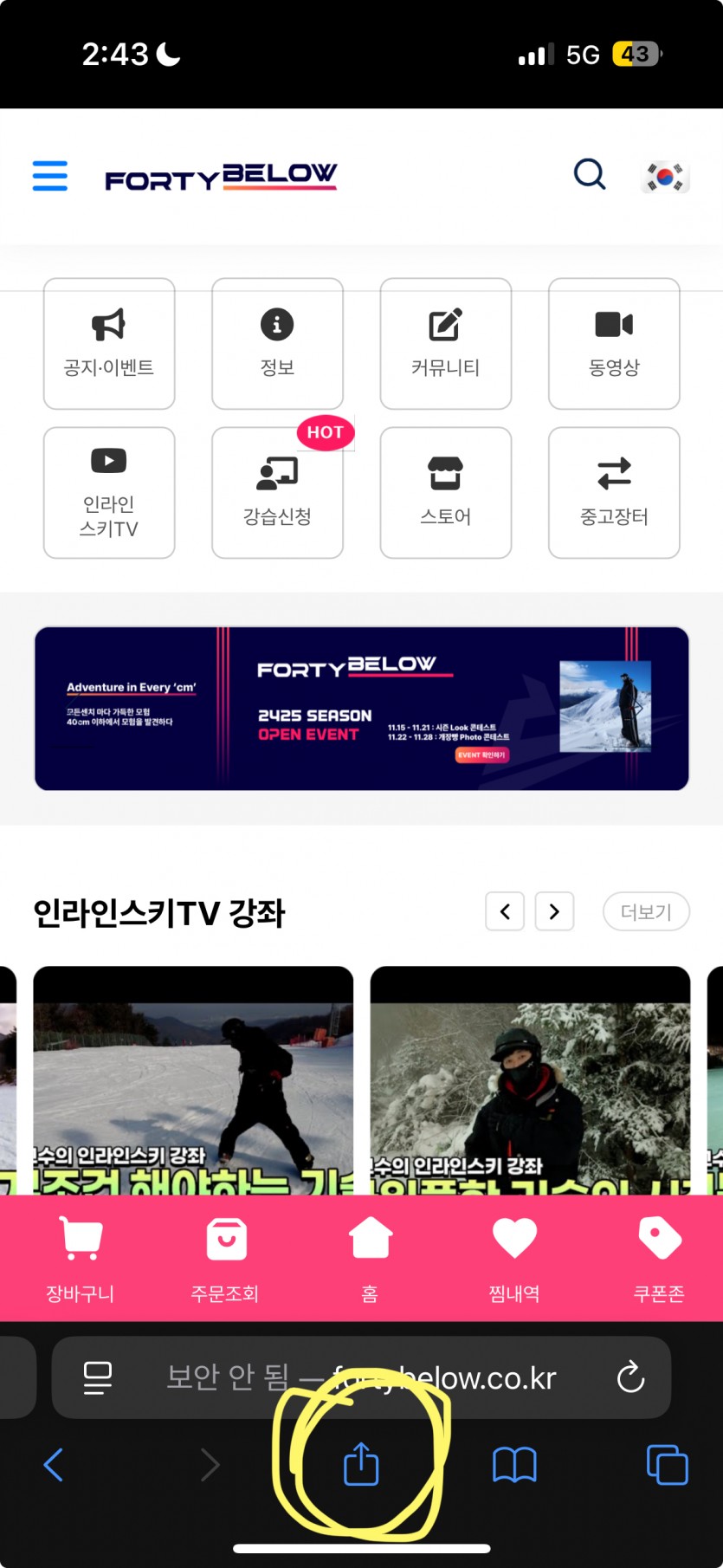Change language via Korean flag icon
The image size is (723, 1568).
664,177
